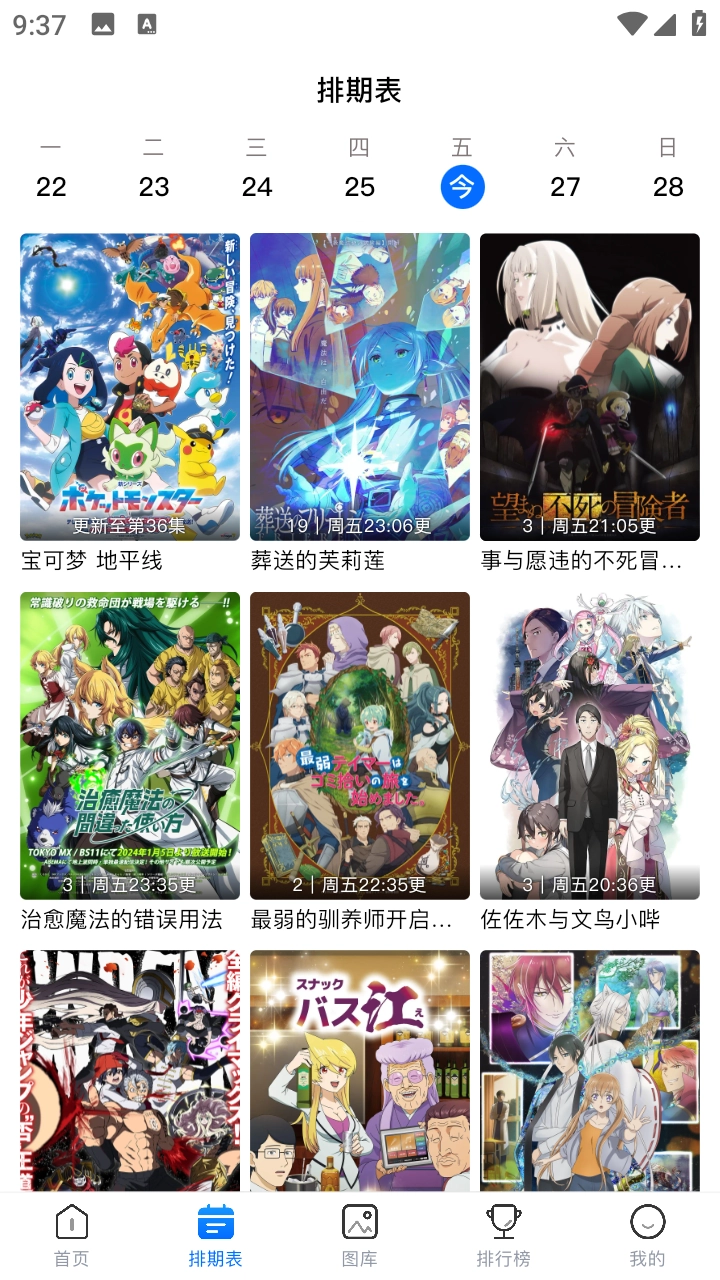Select today's highlighted date 今

(462, 187)
